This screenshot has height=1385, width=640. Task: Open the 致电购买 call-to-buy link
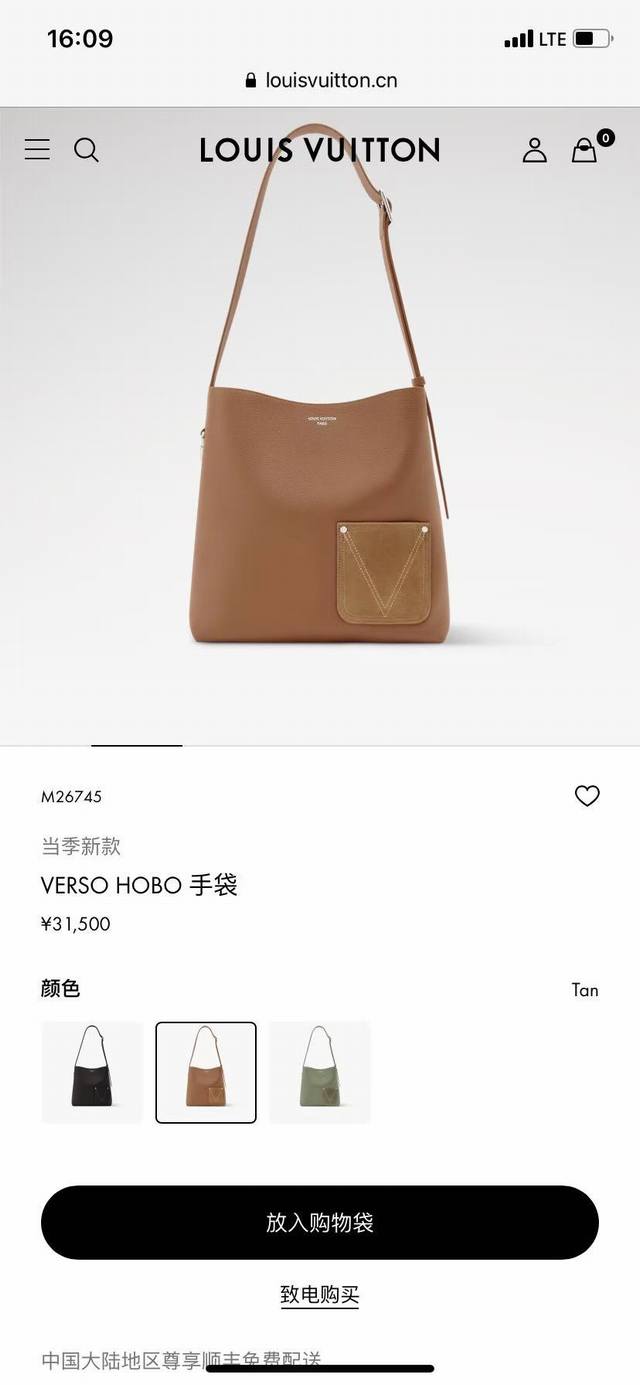[320, 1295]
